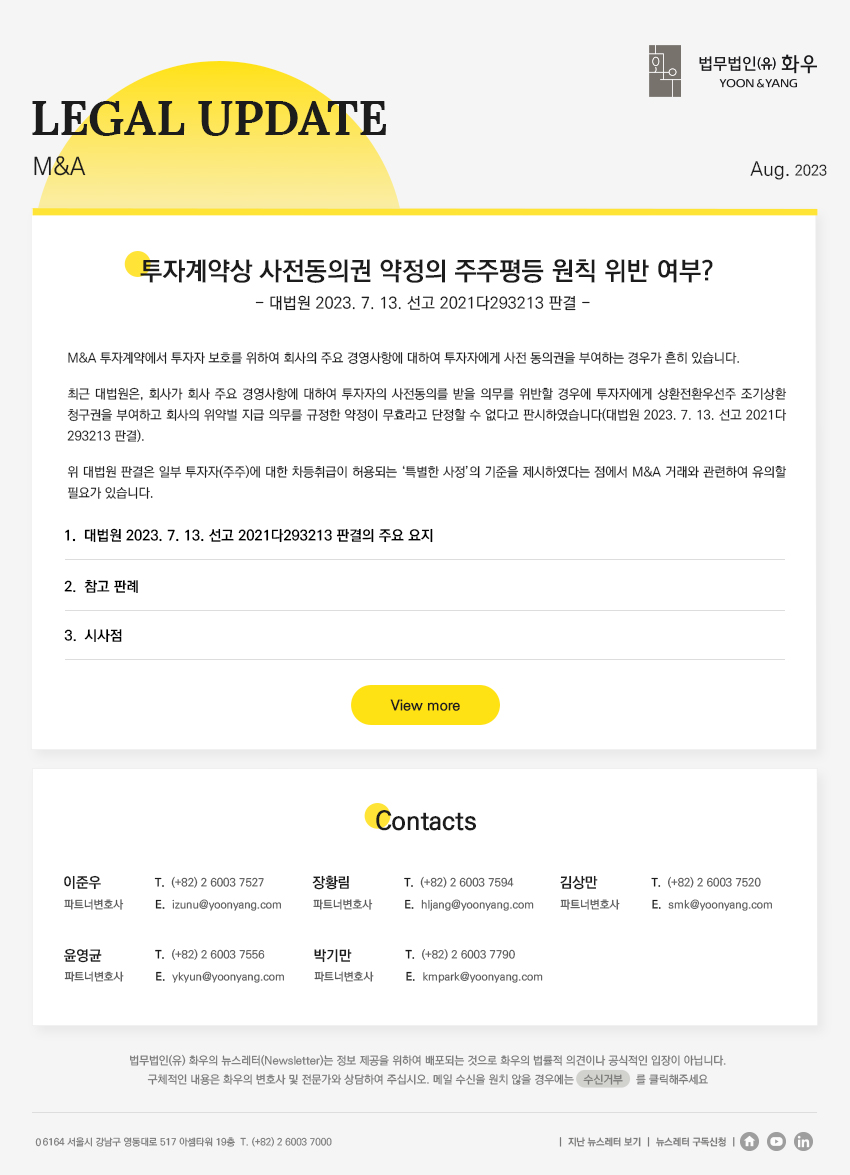Open the YouTube icon in footer
Image resolution: width=850 pixels, height=1175 pixels.
[777, 1141]
